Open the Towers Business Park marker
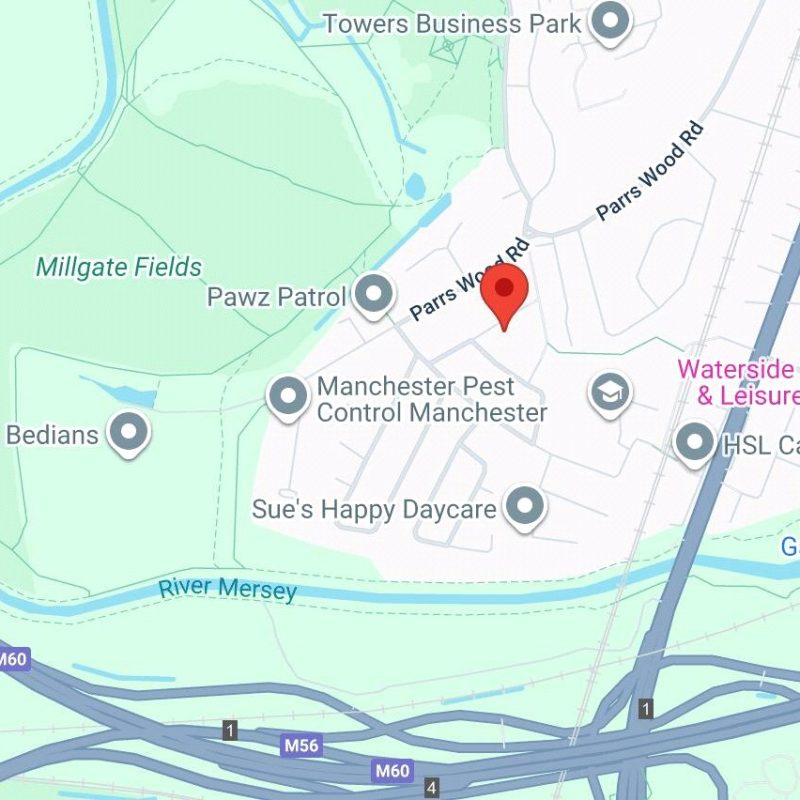 [610, 20]
